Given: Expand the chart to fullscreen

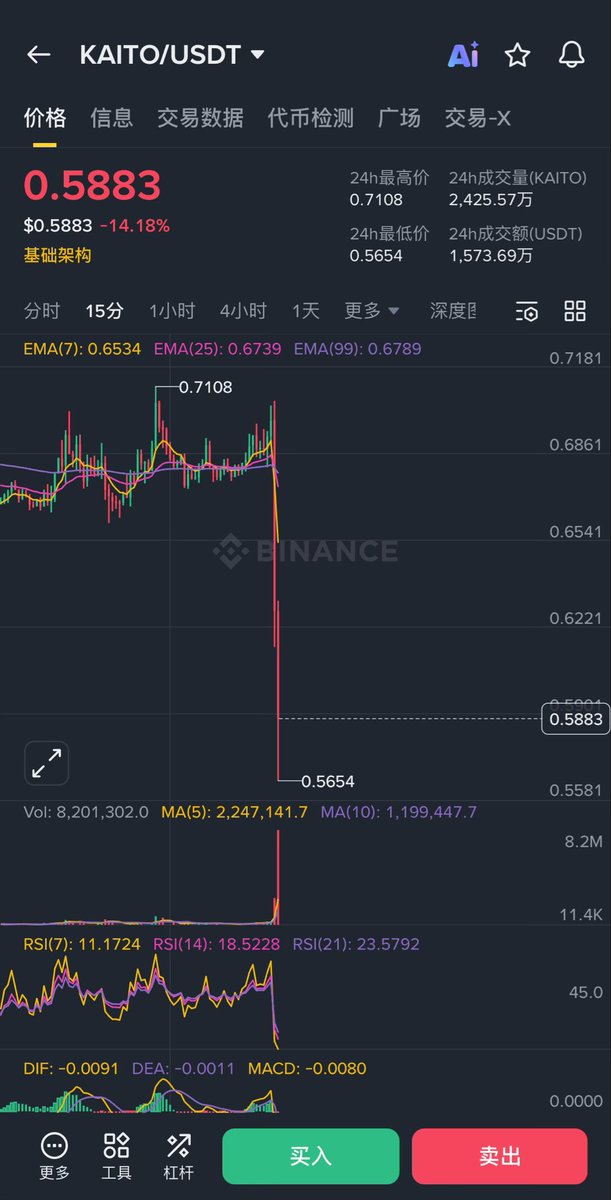Looking at the screenshot, I should click(x=47, y=764).
